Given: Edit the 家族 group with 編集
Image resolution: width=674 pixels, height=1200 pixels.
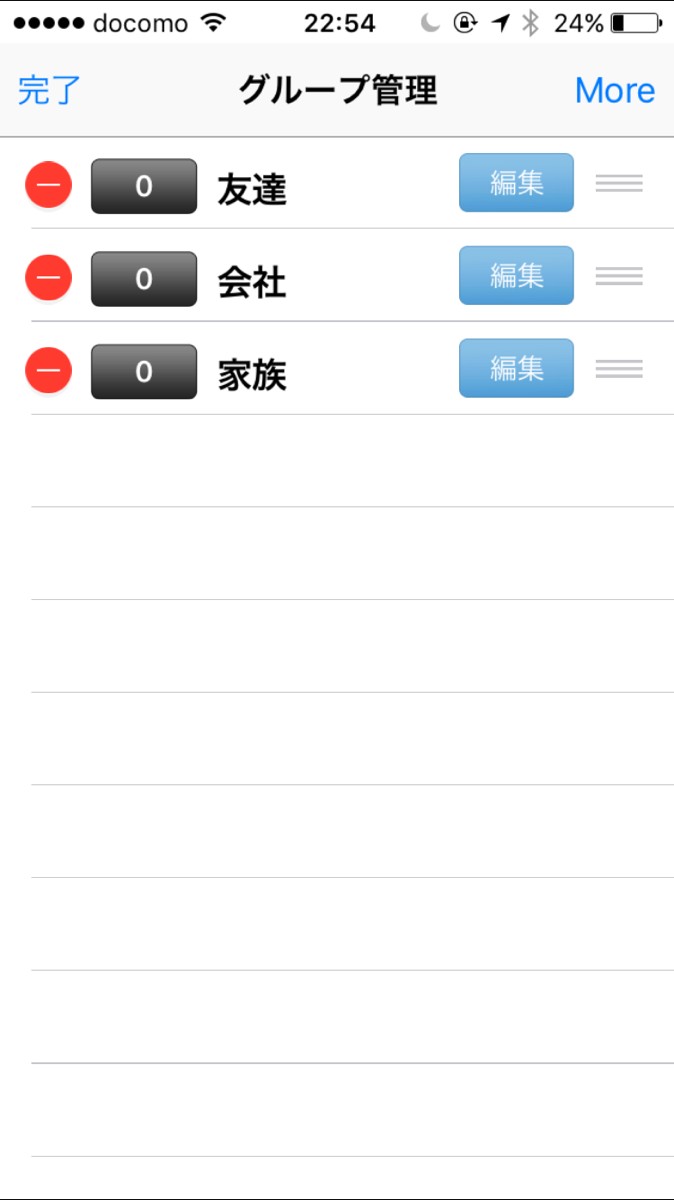Looking at the screenshot, I should click(x=516, y=368).
